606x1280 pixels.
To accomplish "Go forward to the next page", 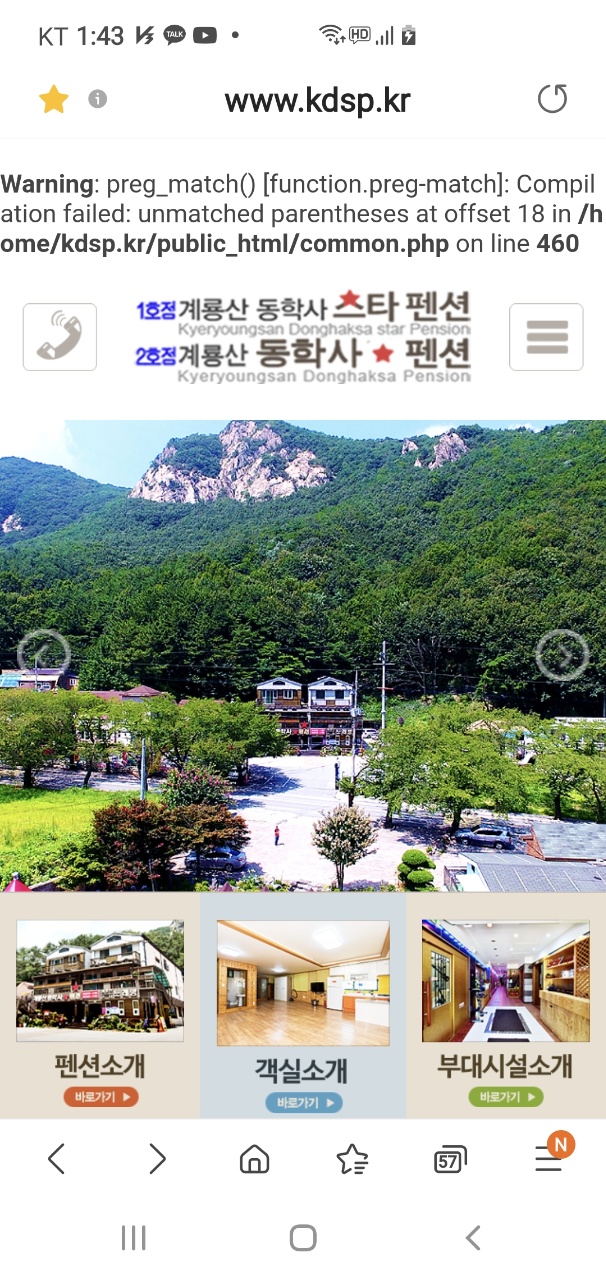I will (x=157, y=1159).
